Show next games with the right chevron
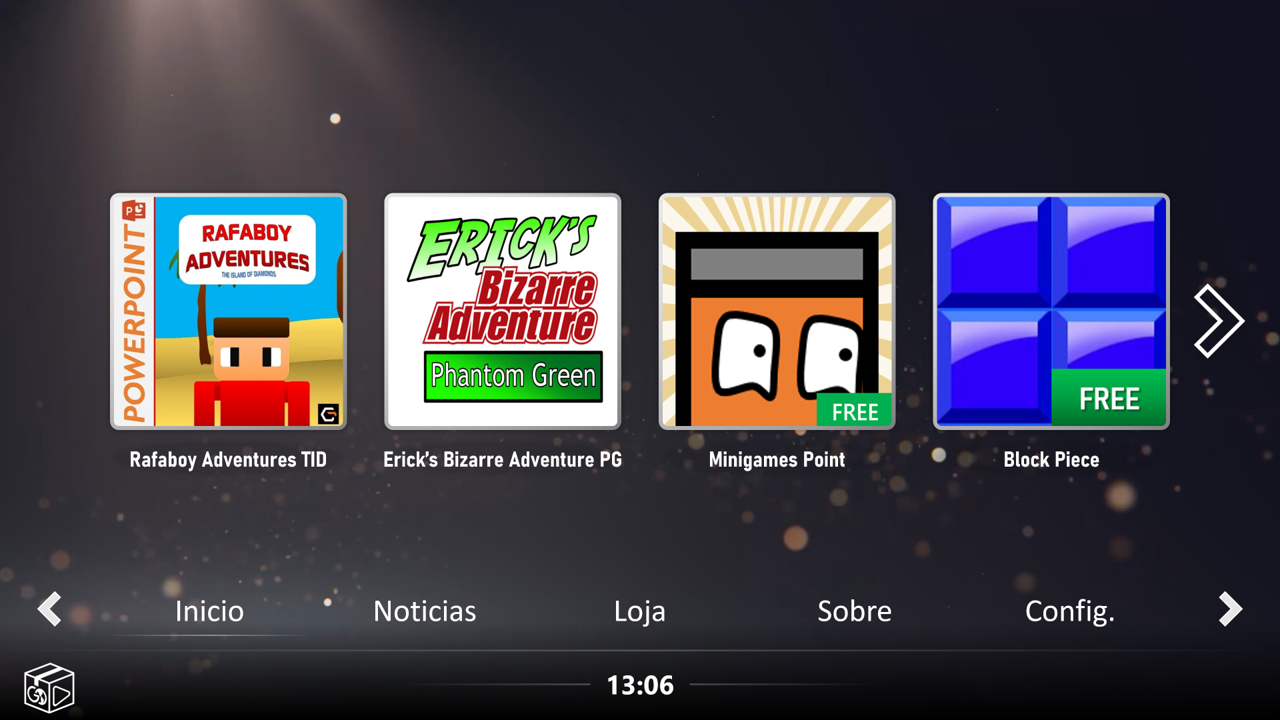The height and width of the screenshot is (720, 1280). pos(1218,321)
